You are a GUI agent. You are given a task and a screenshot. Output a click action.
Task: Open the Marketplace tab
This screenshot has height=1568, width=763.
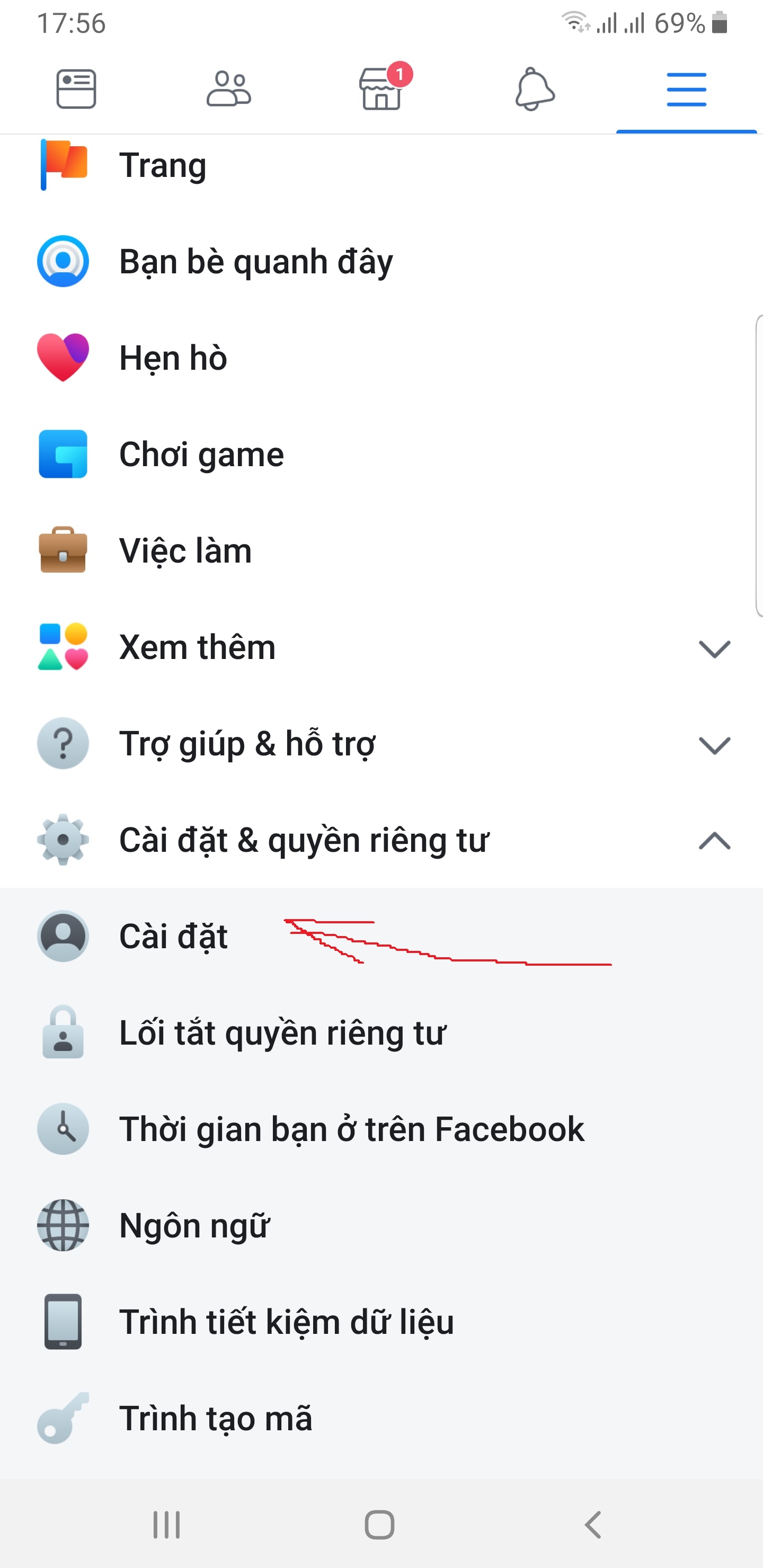tap(381, 90)
